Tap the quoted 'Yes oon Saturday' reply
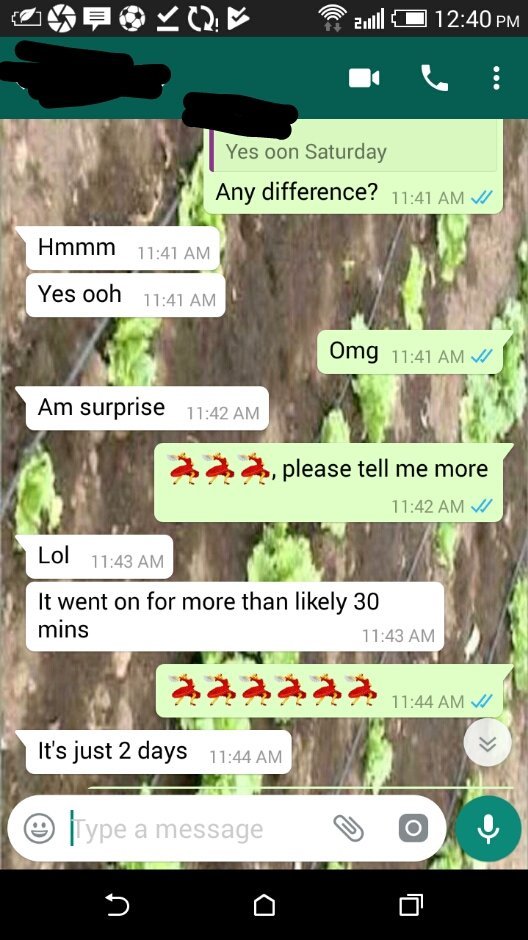This screenshot has height=940, width=528. 354,151
